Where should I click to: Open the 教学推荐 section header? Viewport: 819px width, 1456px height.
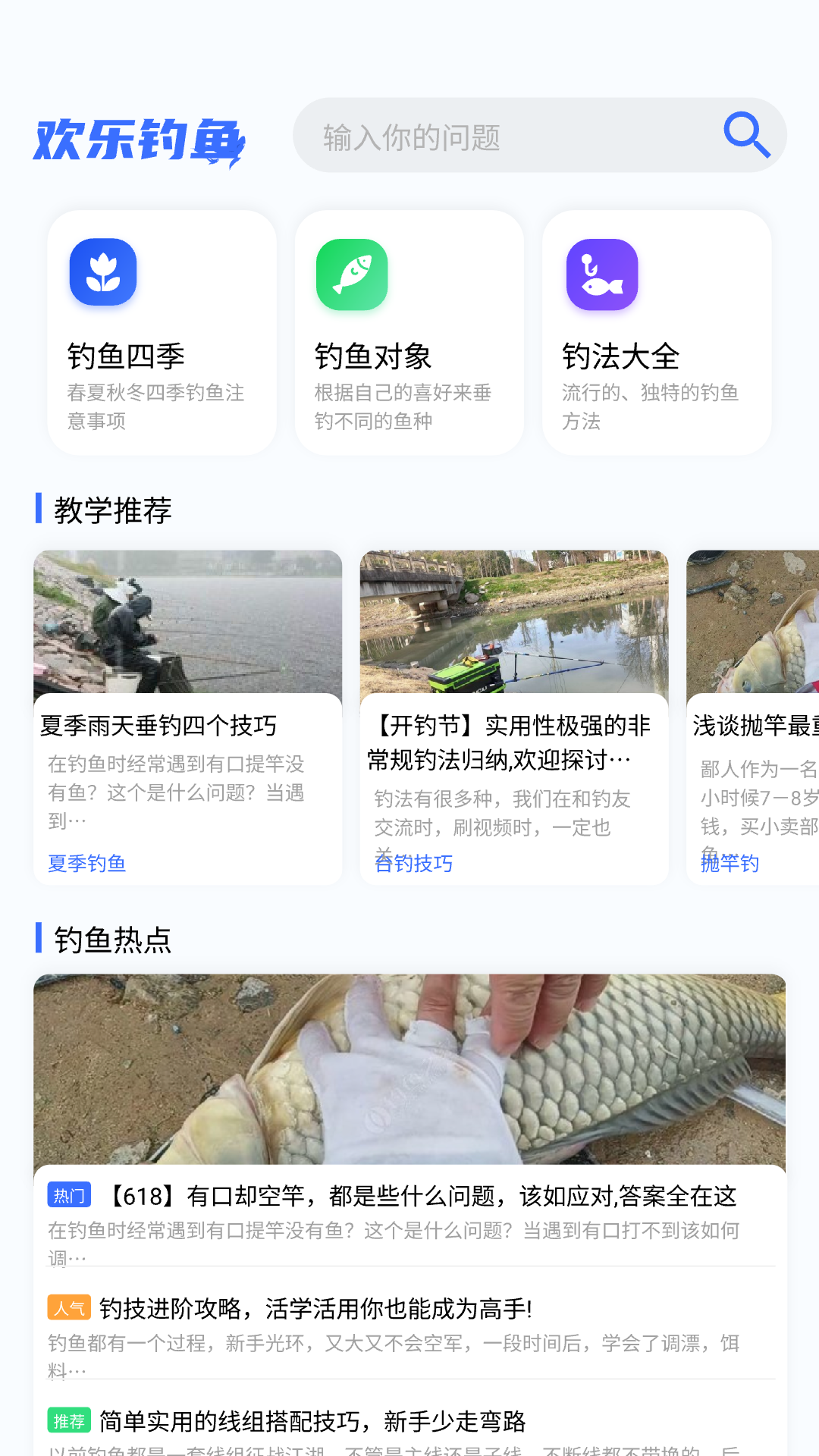coord(112,510)
